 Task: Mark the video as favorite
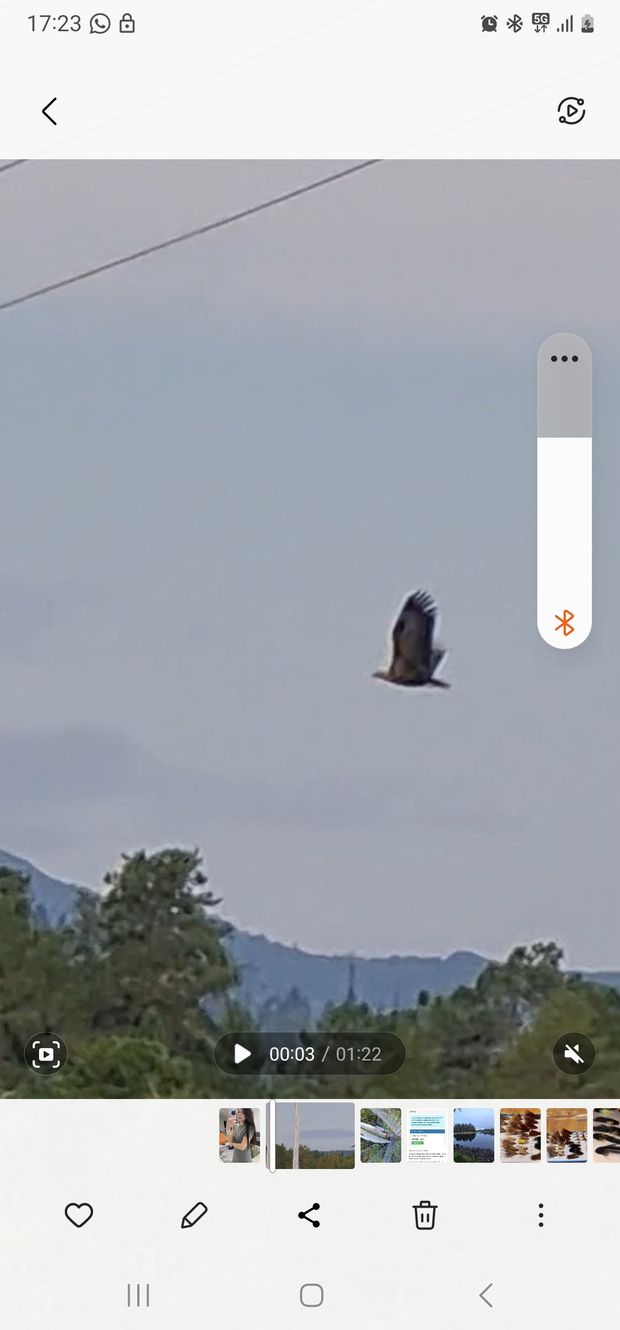(x=79, y=1215)
